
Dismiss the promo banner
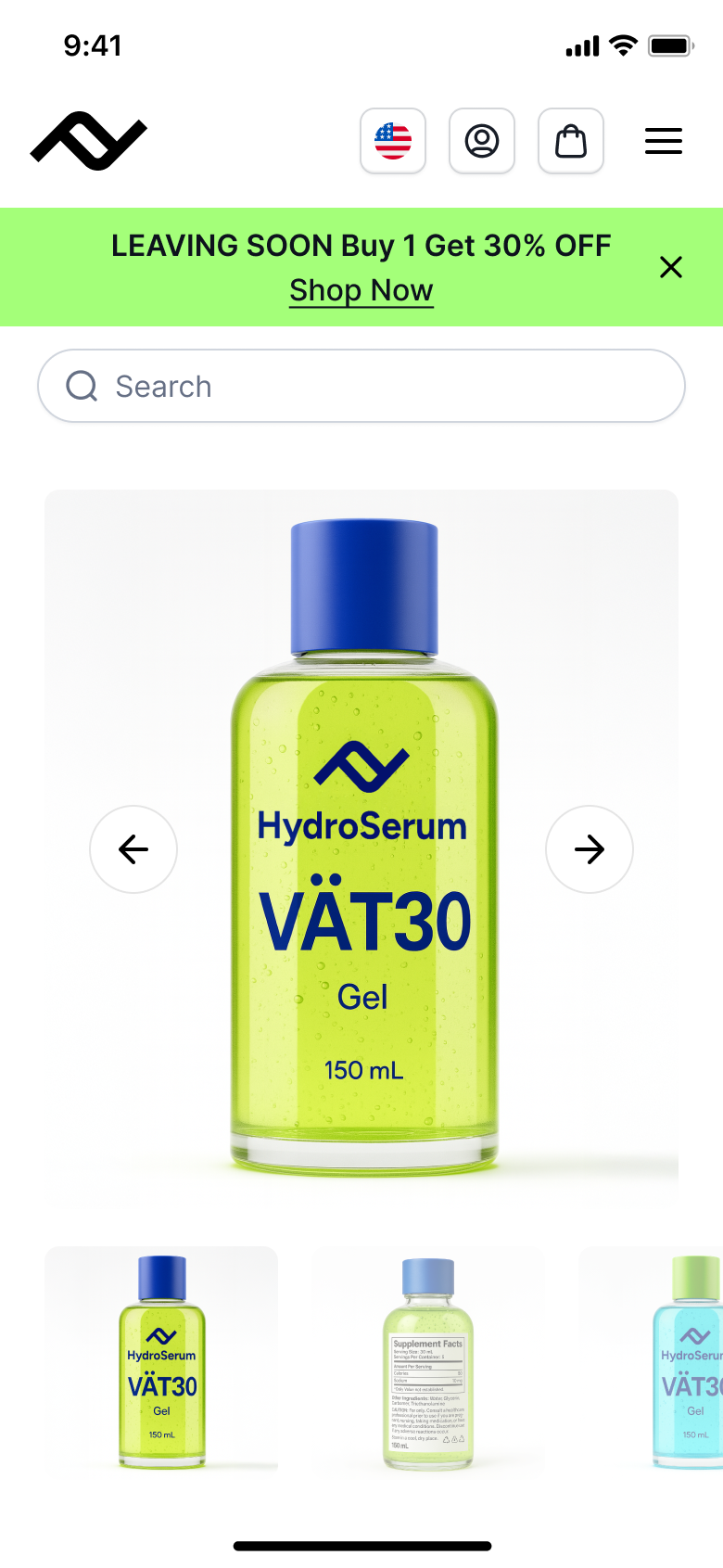pyautogui.click(x=671, y=267)
